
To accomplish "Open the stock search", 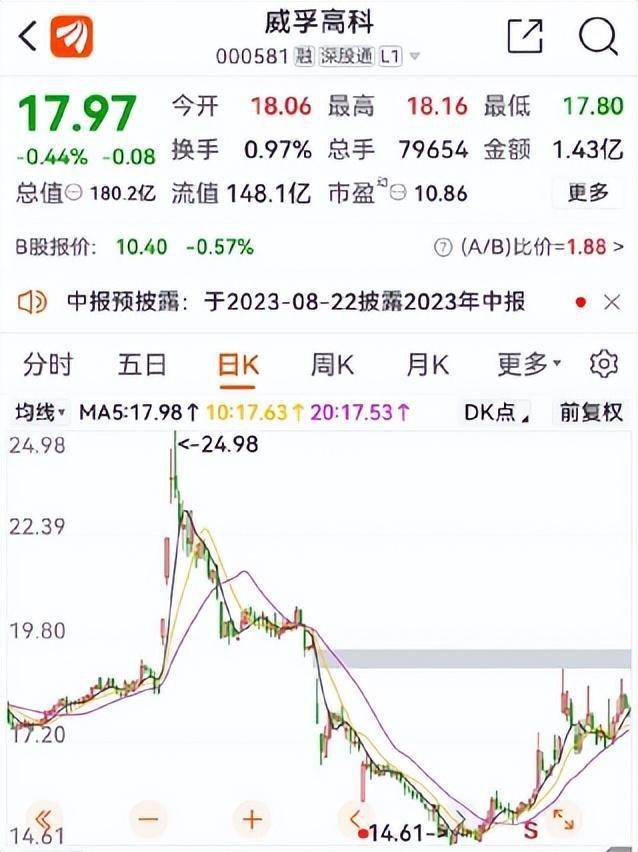I will [x=598, y=36].
